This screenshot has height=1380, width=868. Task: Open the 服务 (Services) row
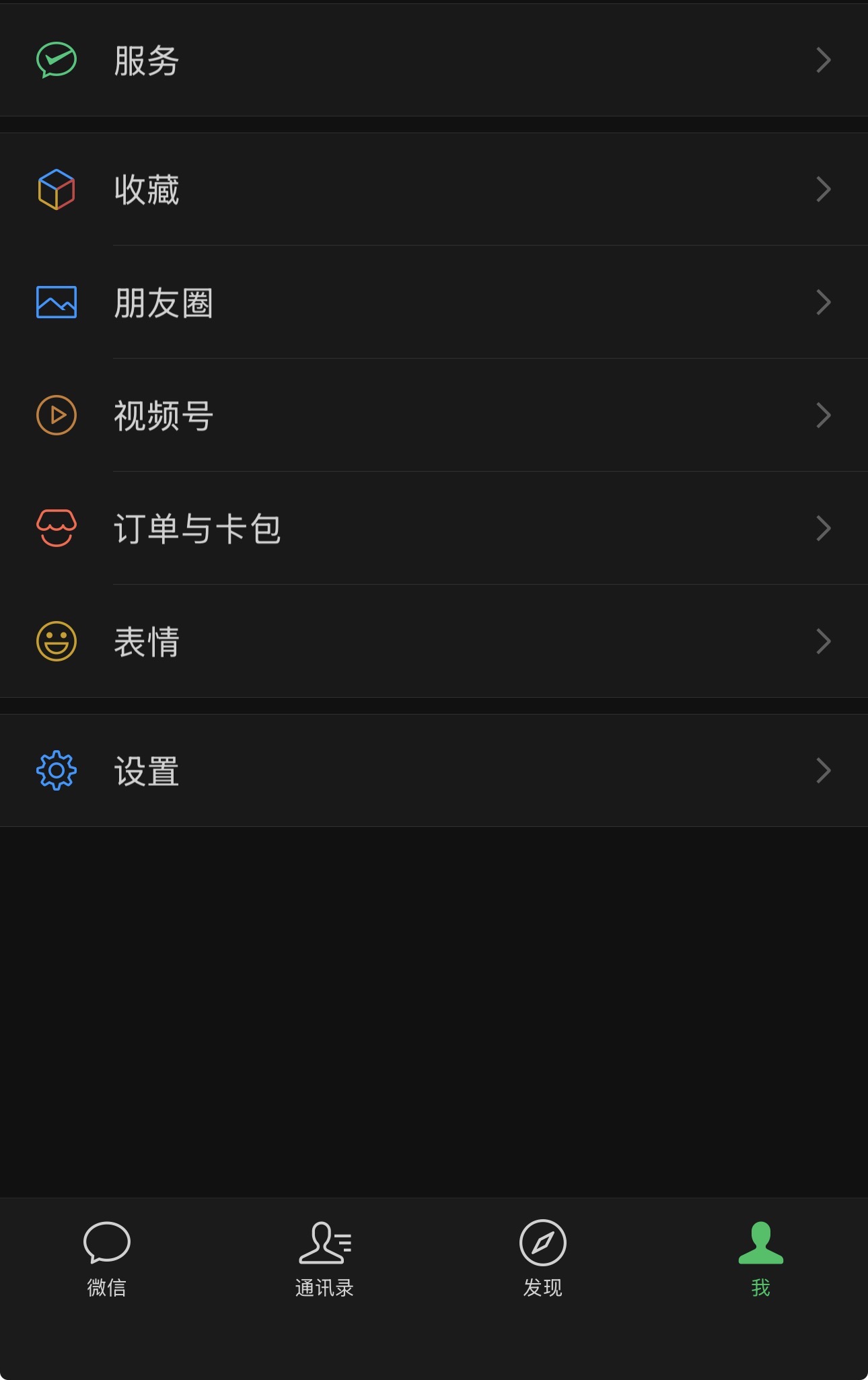(x=433, y=61)
